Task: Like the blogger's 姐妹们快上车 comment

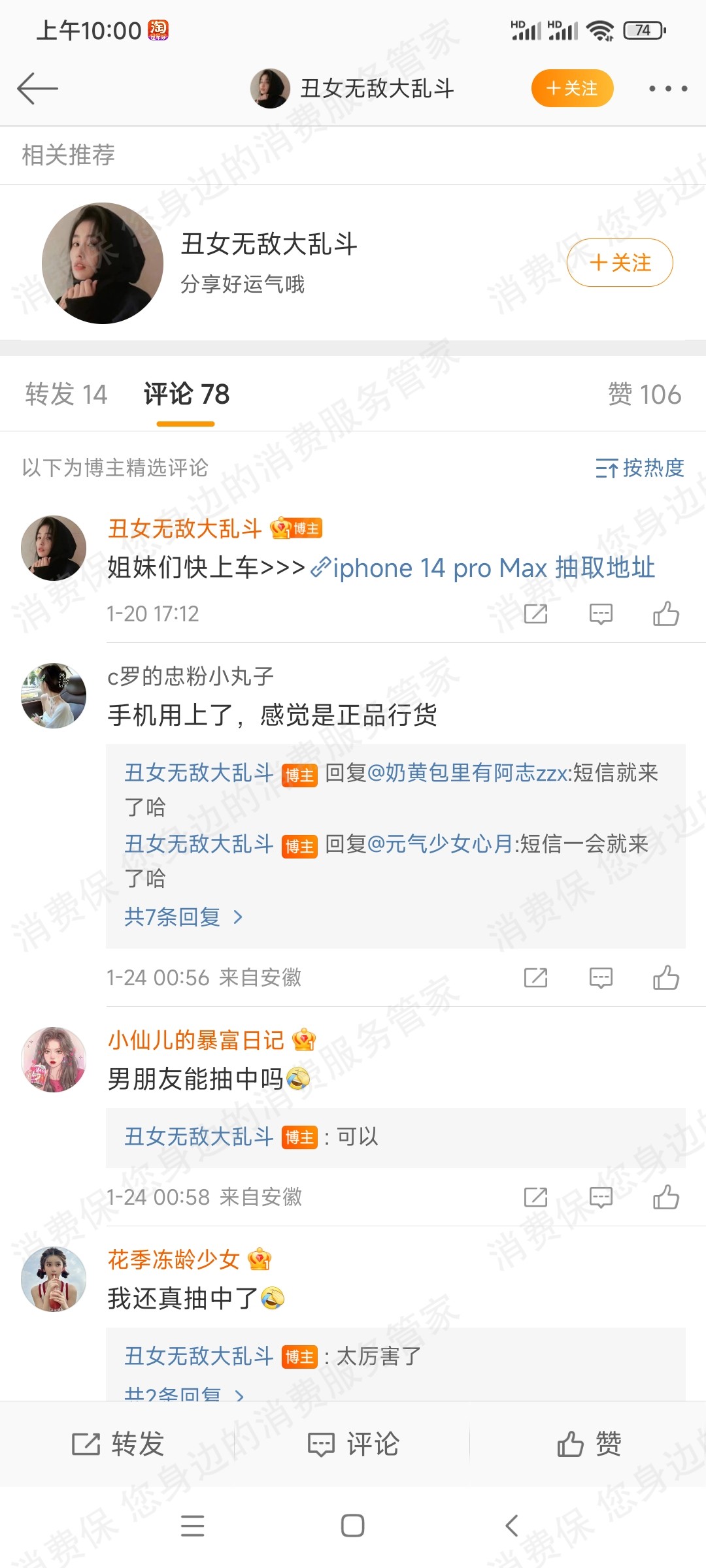Action: pyautogui.click(x=665, y=614)
